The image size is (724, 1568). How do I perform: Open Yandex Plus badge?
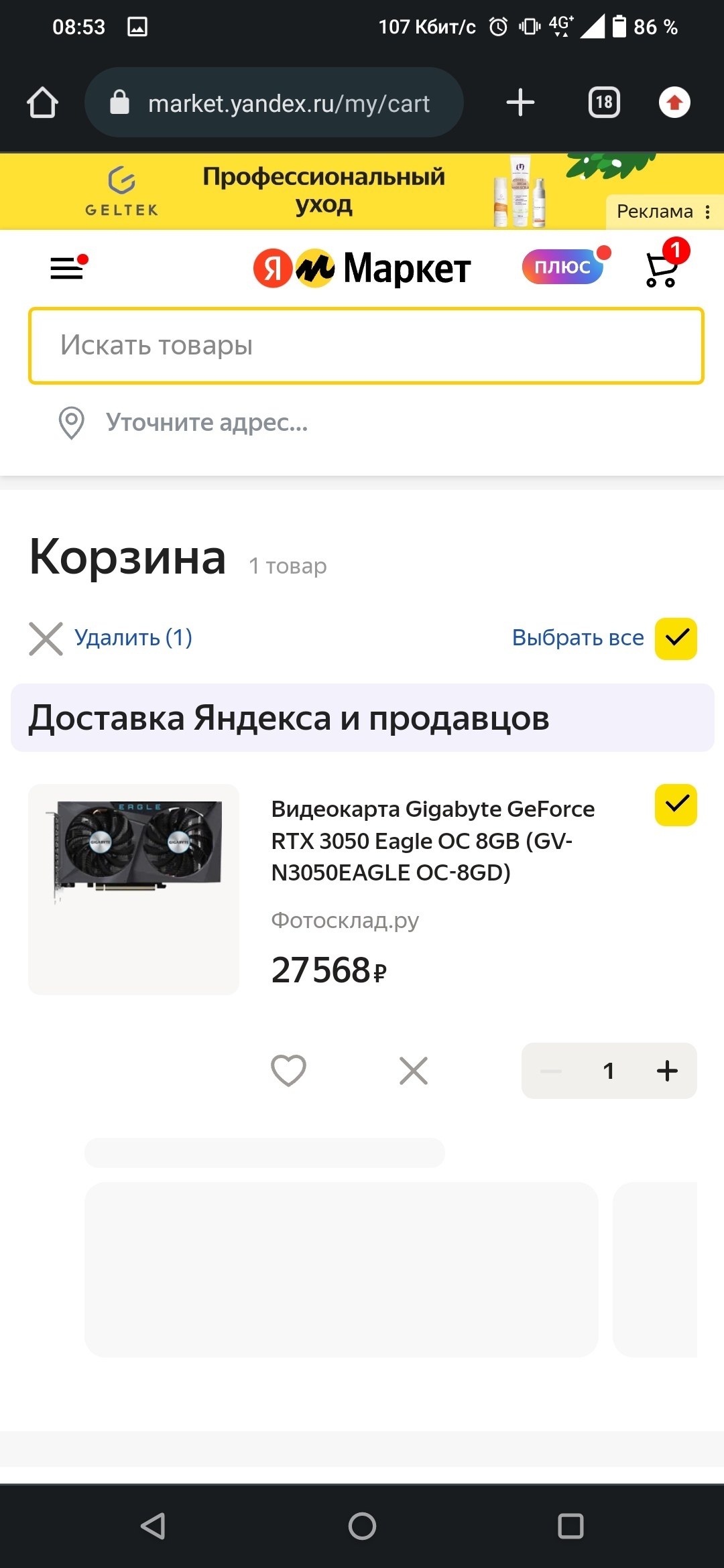coord(563,267)
